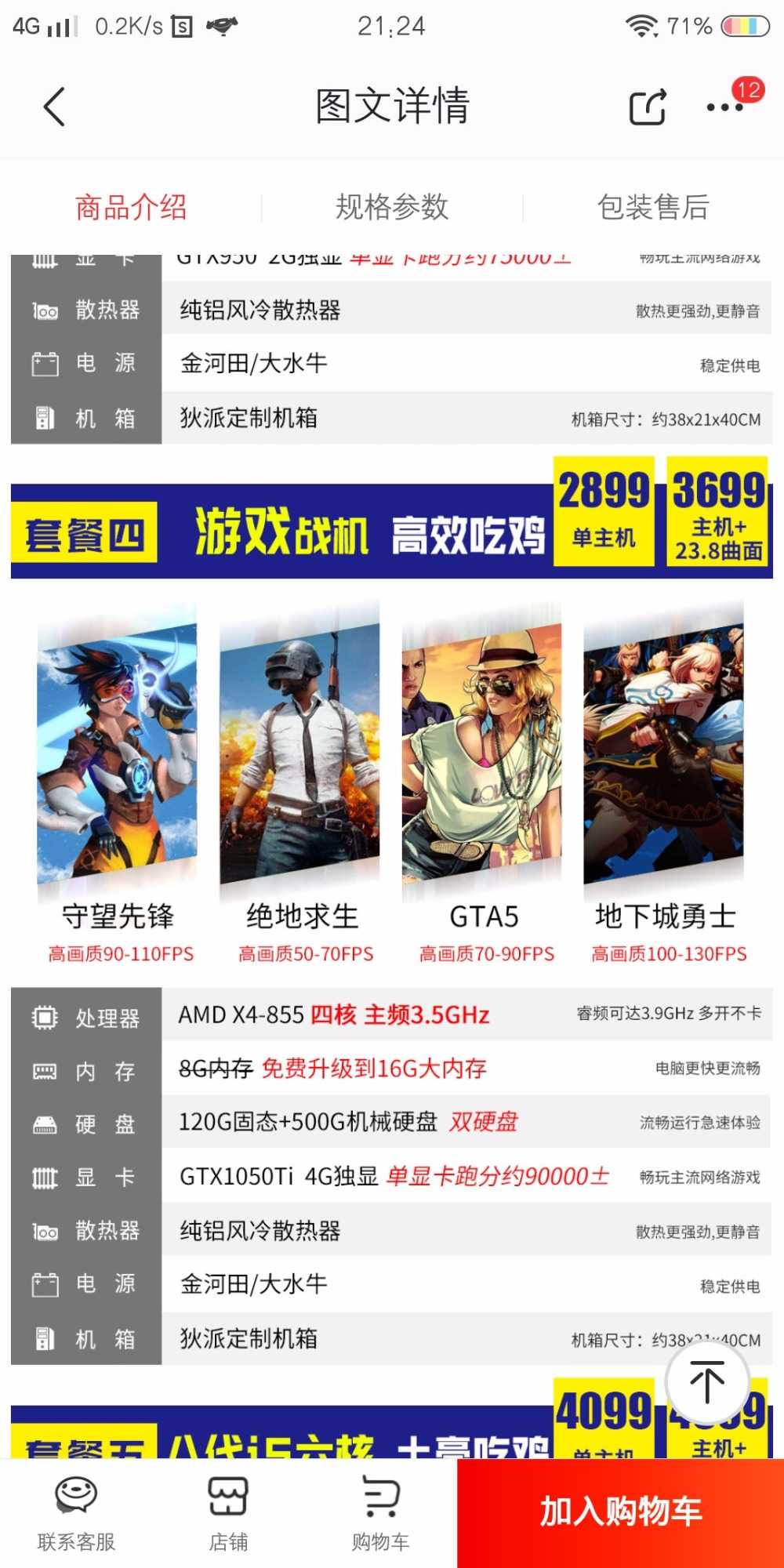Share this product page

(x=648, y=107)
